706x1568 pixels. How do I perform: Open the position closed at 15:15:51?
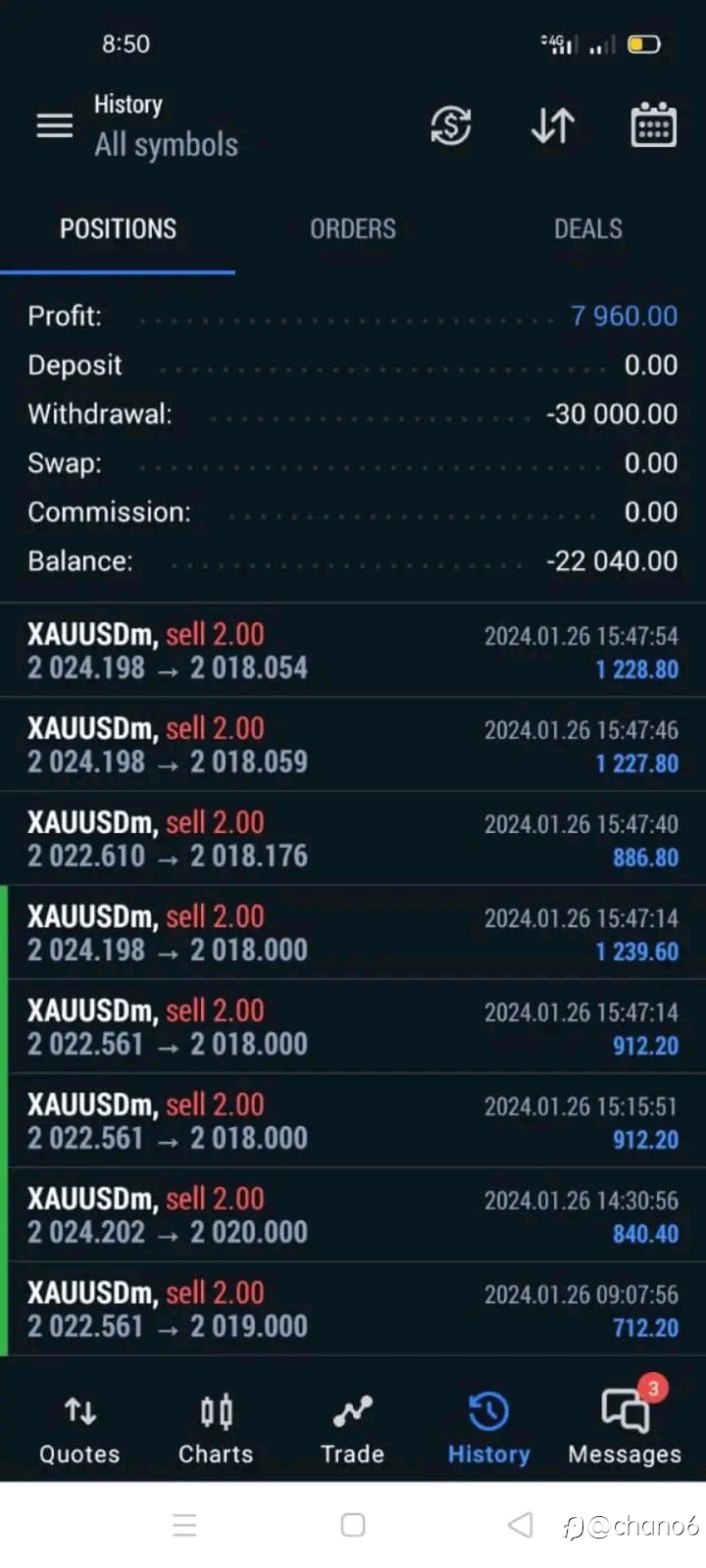coord(353,1121)
